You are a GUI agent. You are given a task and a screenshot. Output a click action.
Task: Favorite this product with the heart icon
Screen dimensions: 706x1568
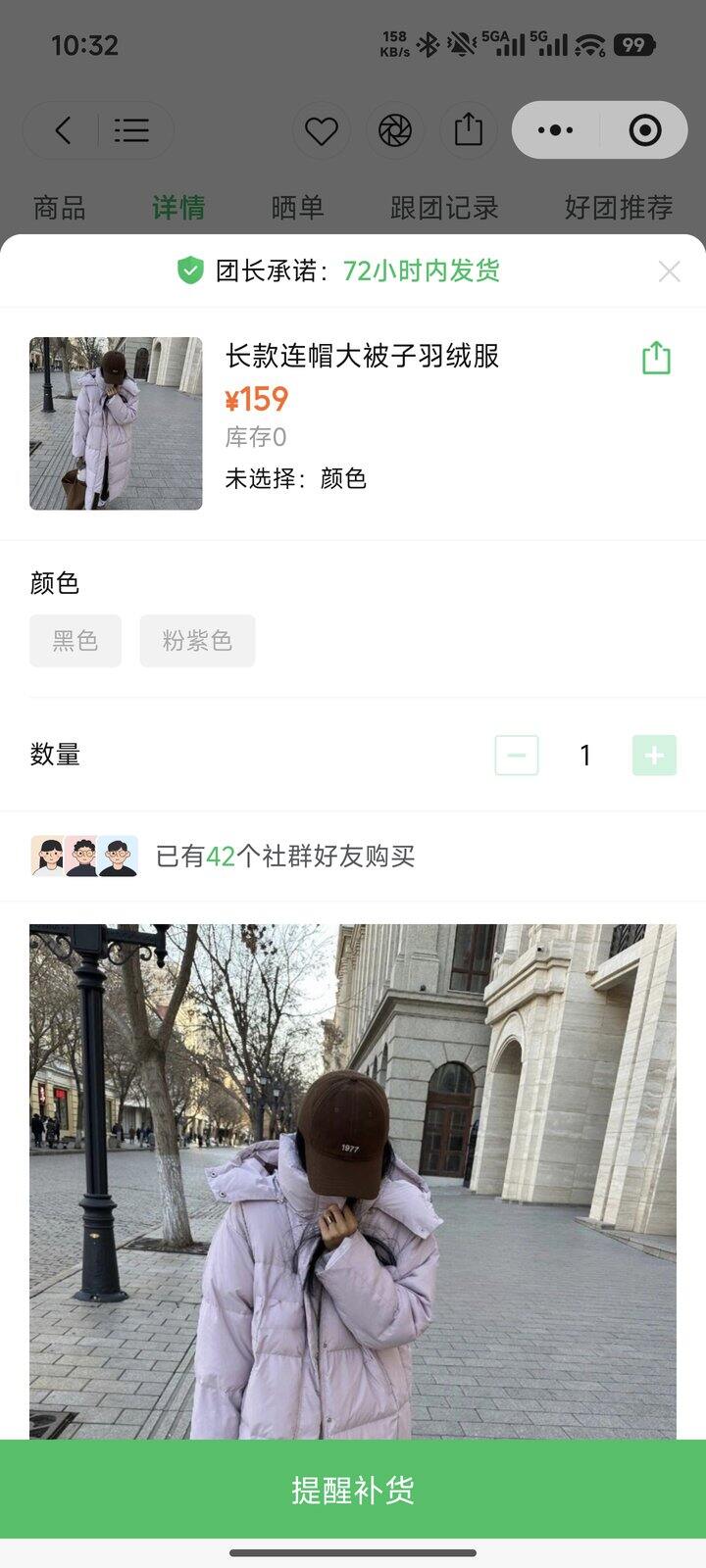coord(321,130)
